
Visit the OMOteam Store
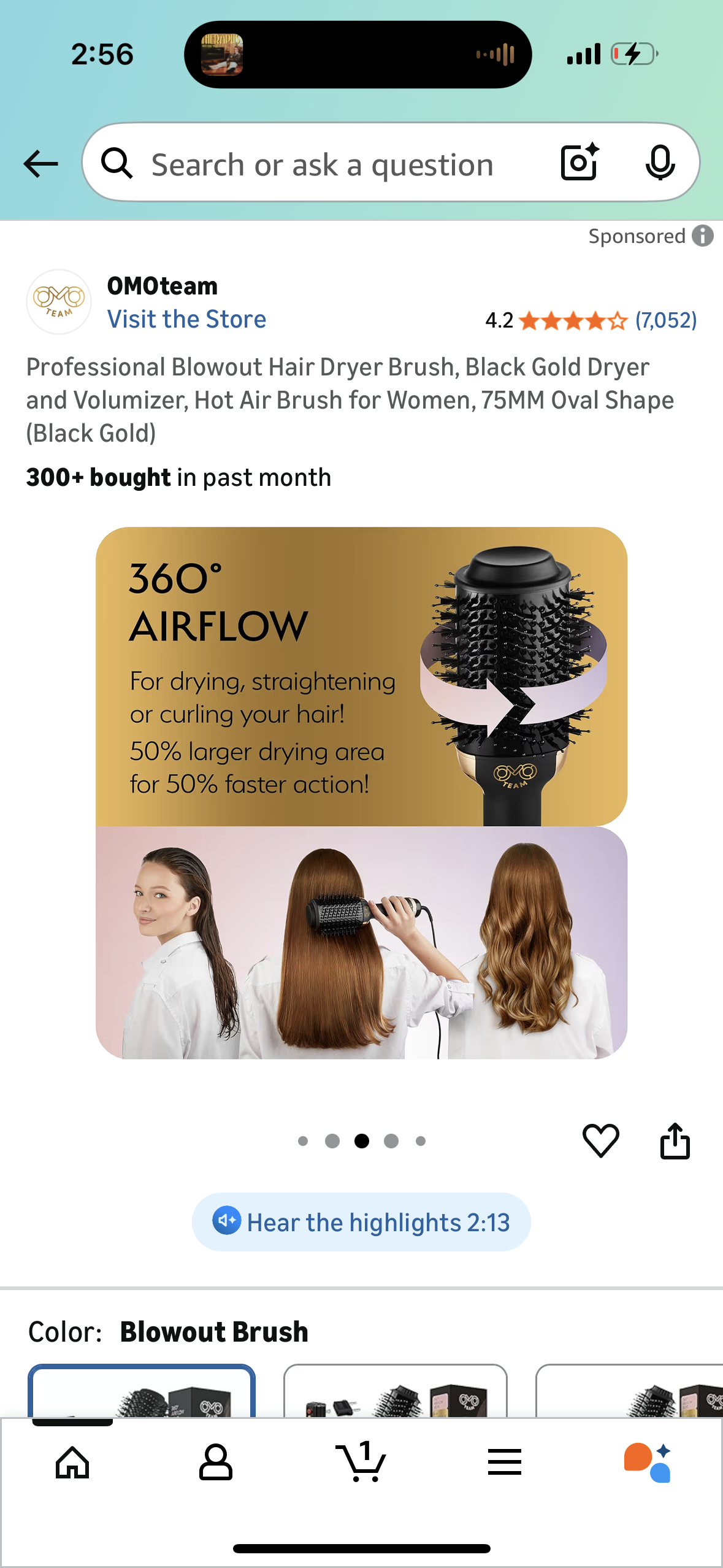[x=186, y=319]
